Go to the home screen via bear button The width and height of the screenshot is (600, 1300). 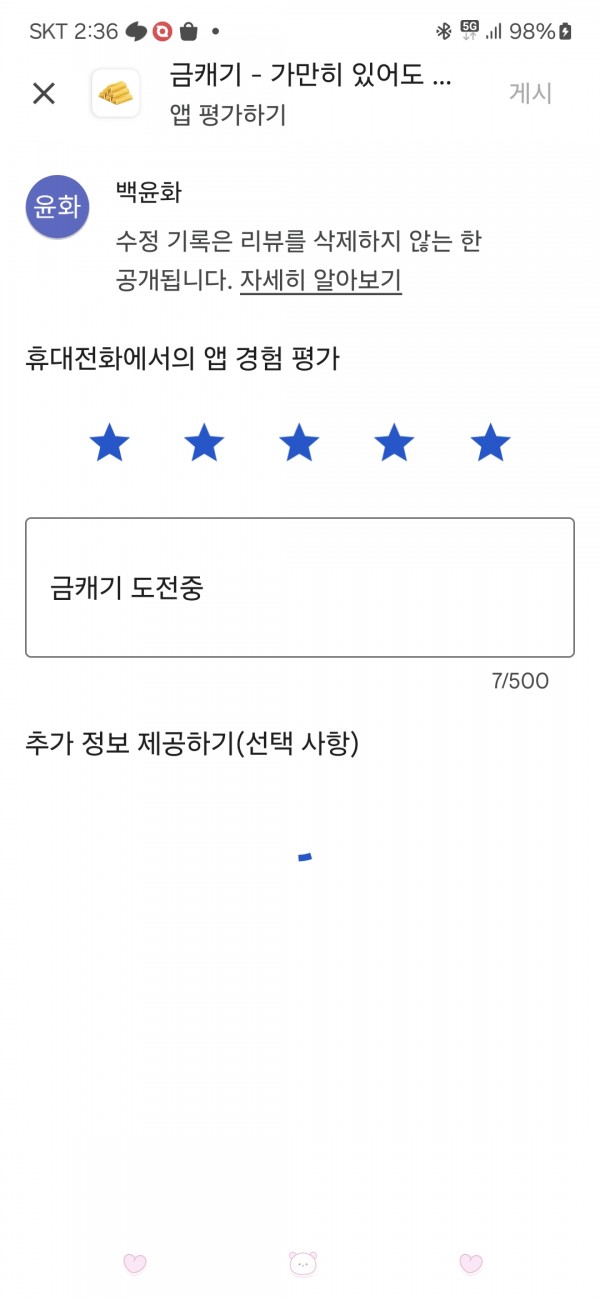302,1263
